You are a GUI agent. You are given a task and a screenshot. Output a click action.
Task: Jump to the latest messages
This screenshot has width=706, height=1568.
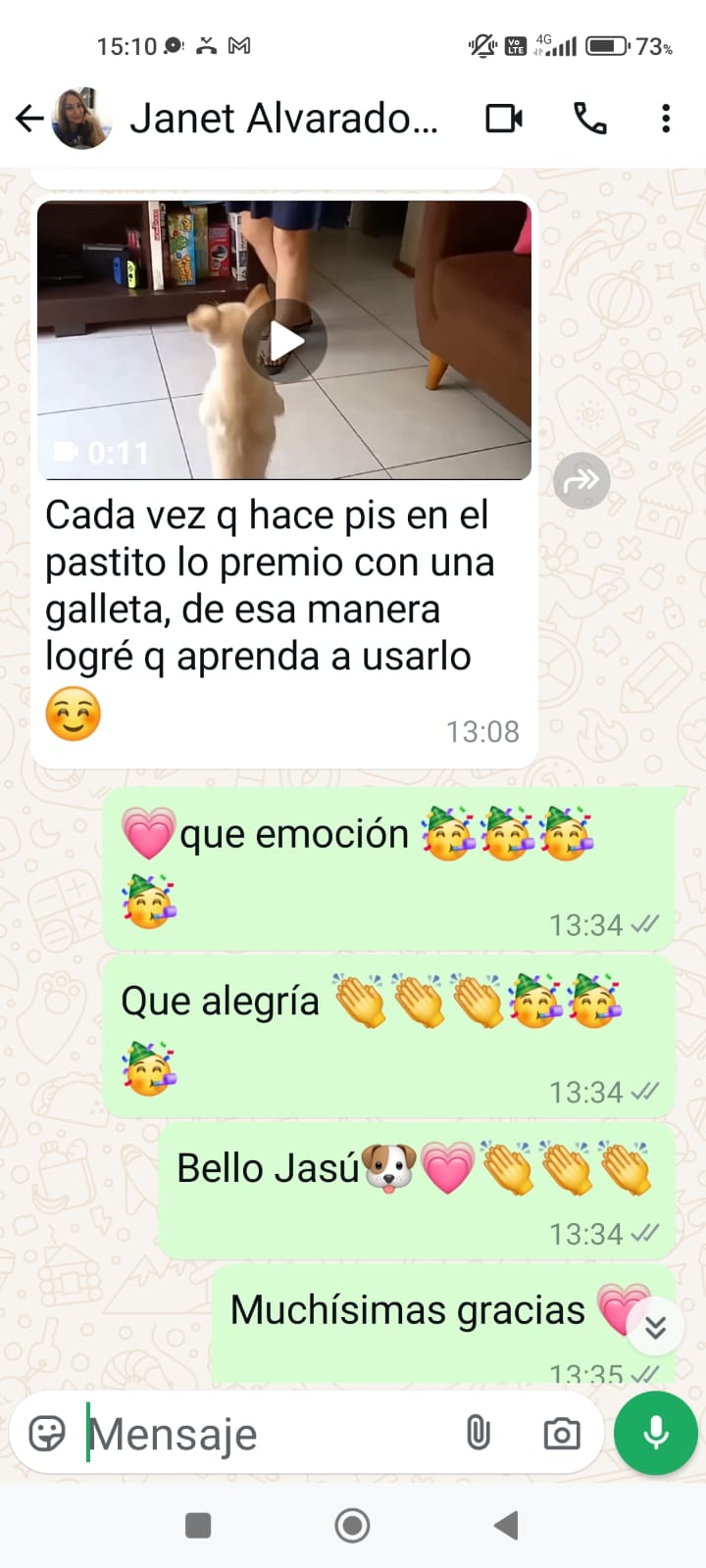[x=655, y=1327]
